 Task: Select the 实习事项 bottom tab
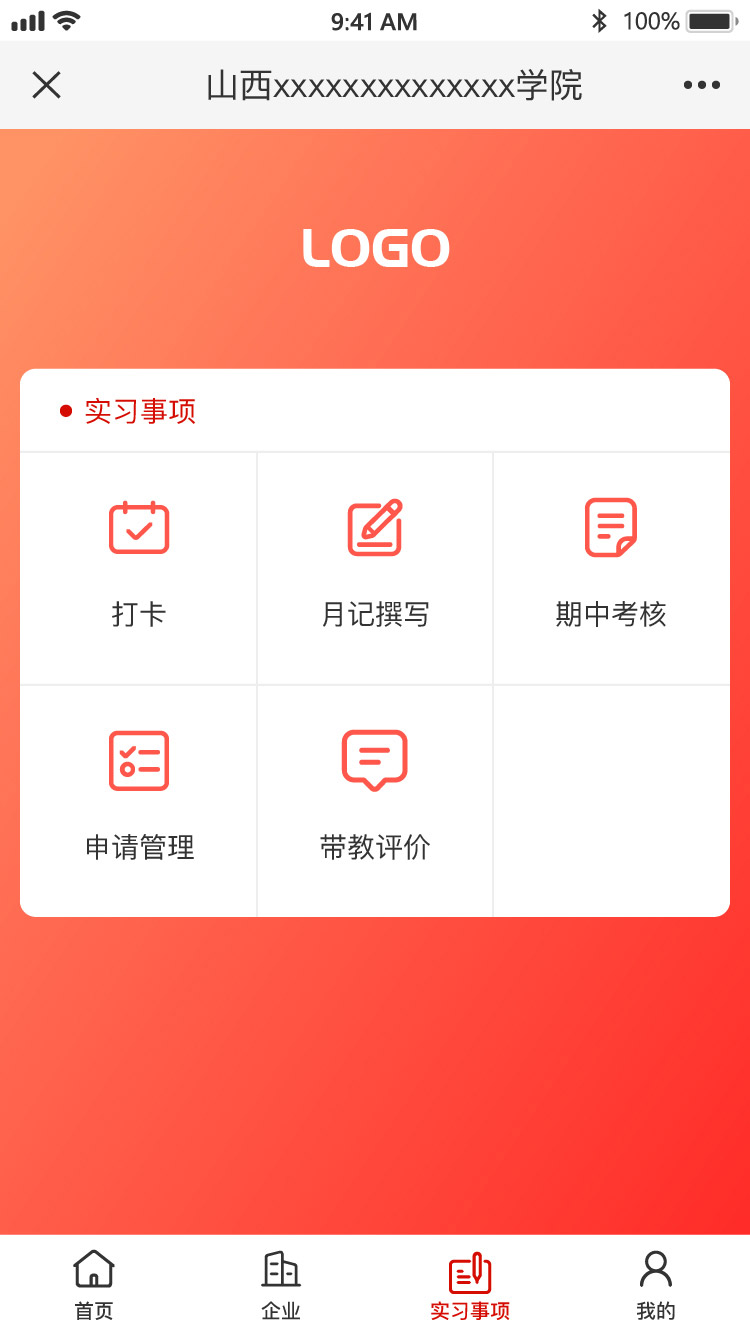469,1285
